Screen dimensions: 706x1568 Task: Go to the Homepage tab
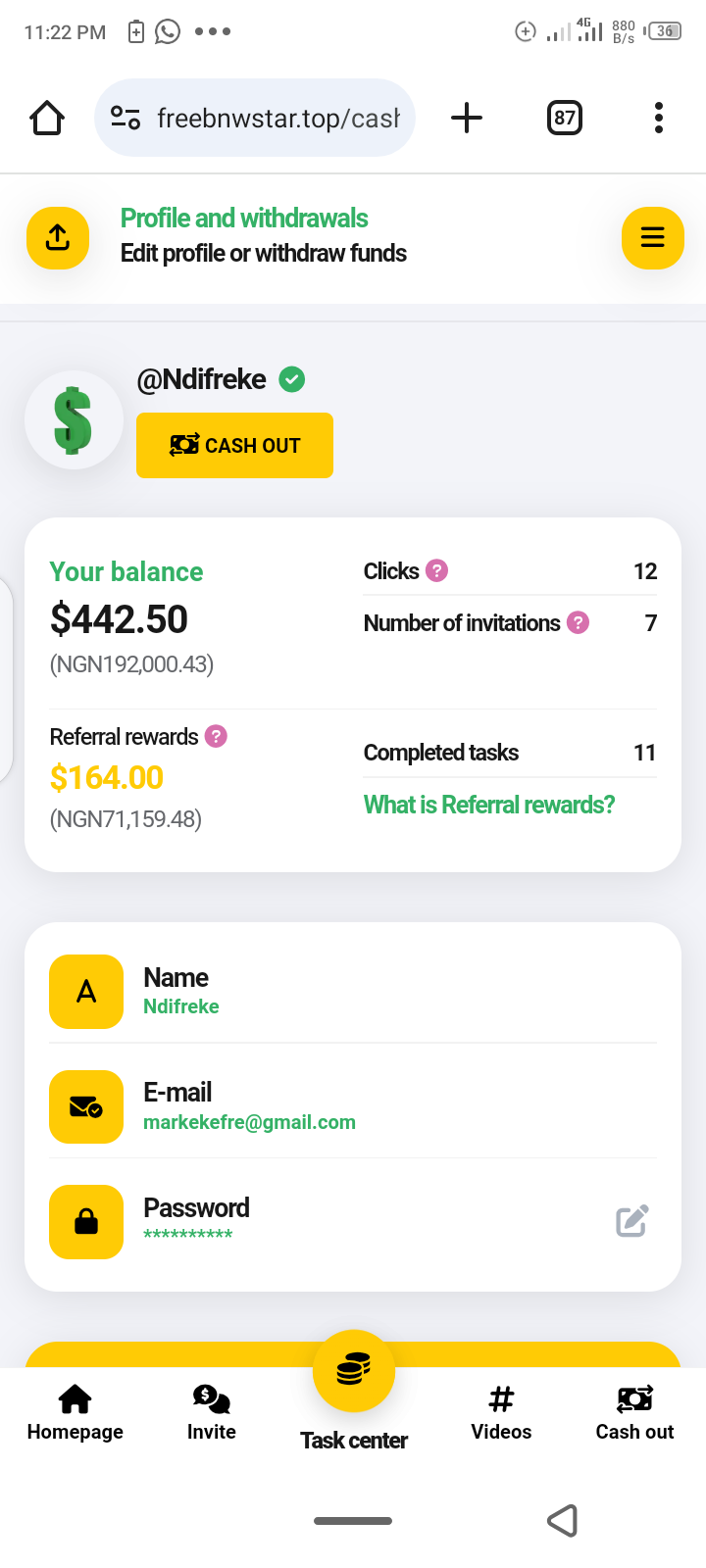tap(76, 1412)
